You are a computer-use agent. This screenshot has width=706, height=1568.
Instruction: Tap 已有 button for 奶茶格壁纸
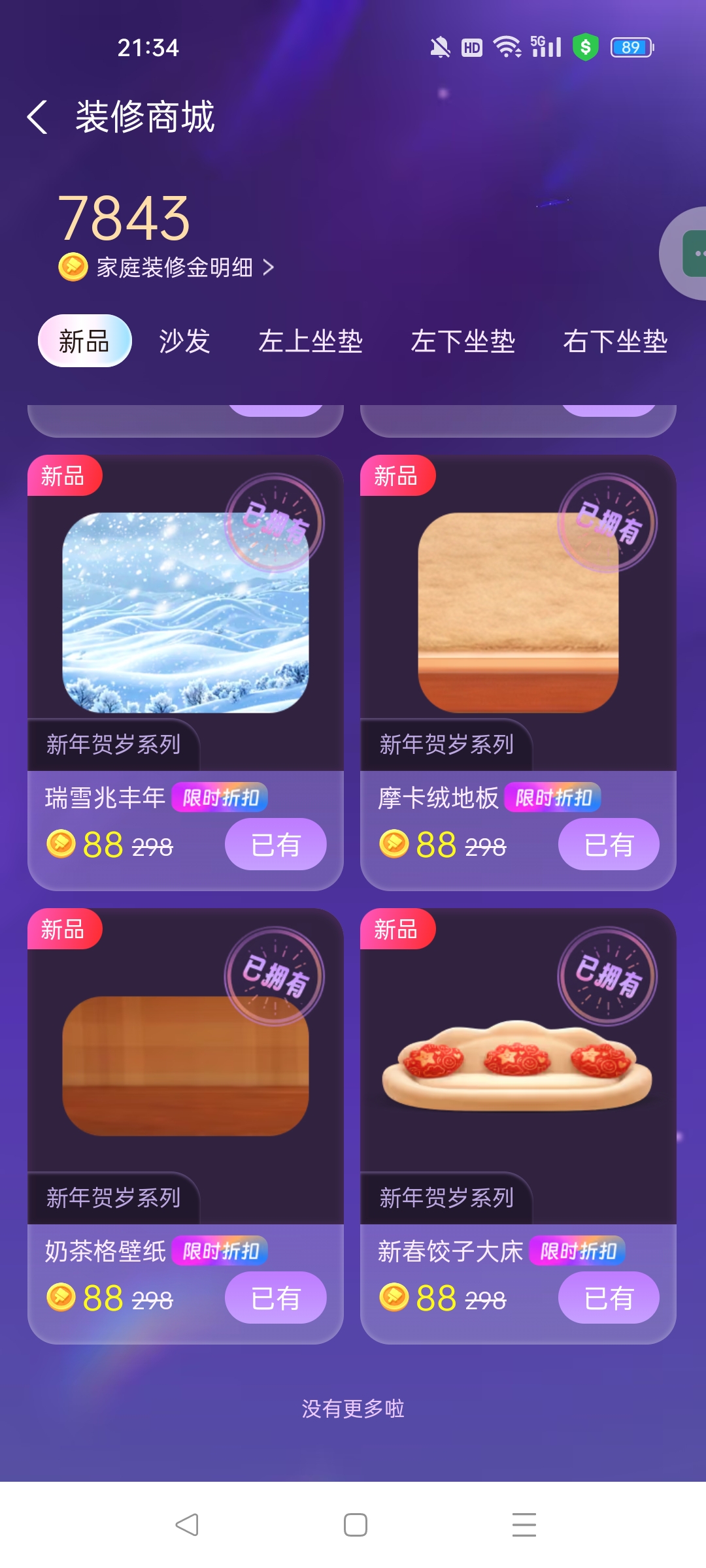tap(275, 1298)
